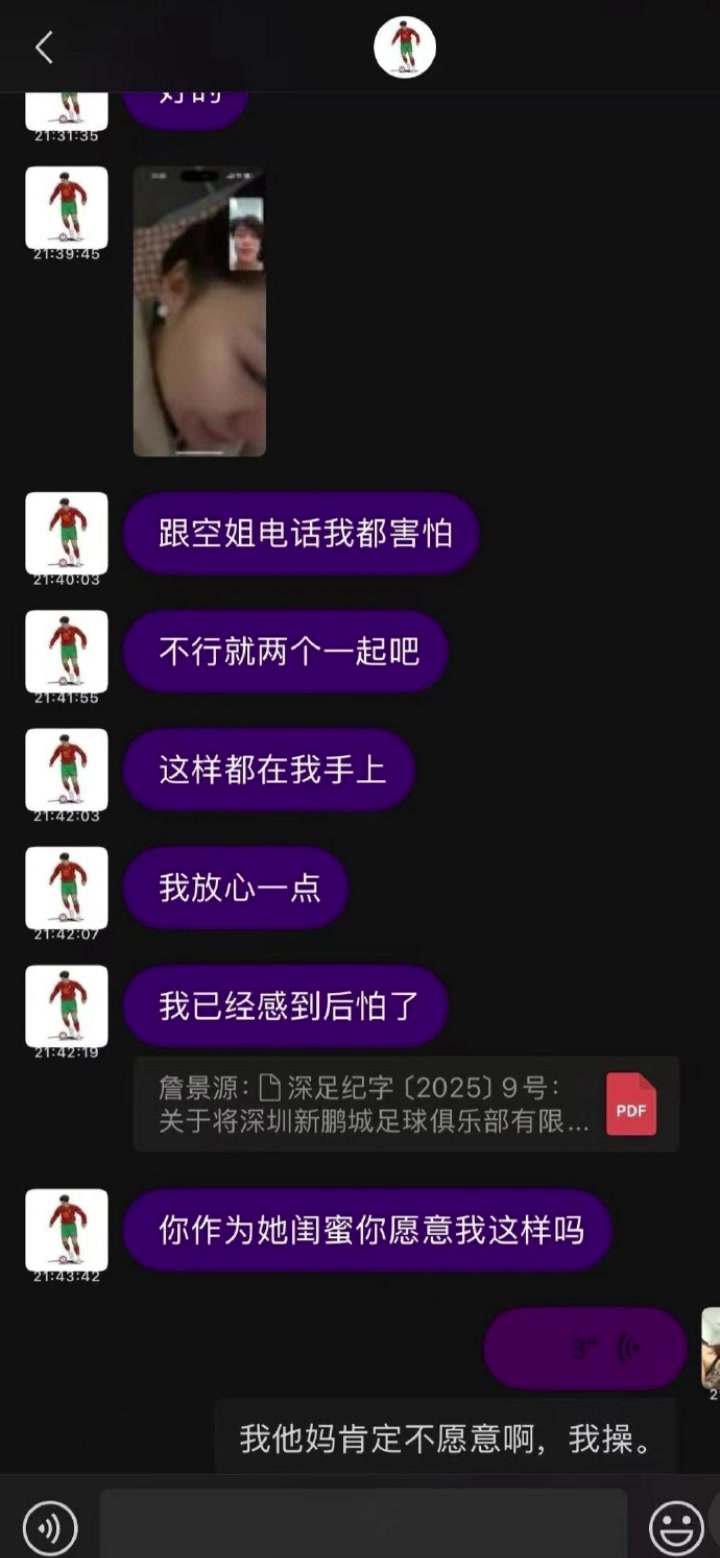Tap the avatar beside 跟空姐电话我都害怕
Screen dimensions: 720x1558
[67, 535]
